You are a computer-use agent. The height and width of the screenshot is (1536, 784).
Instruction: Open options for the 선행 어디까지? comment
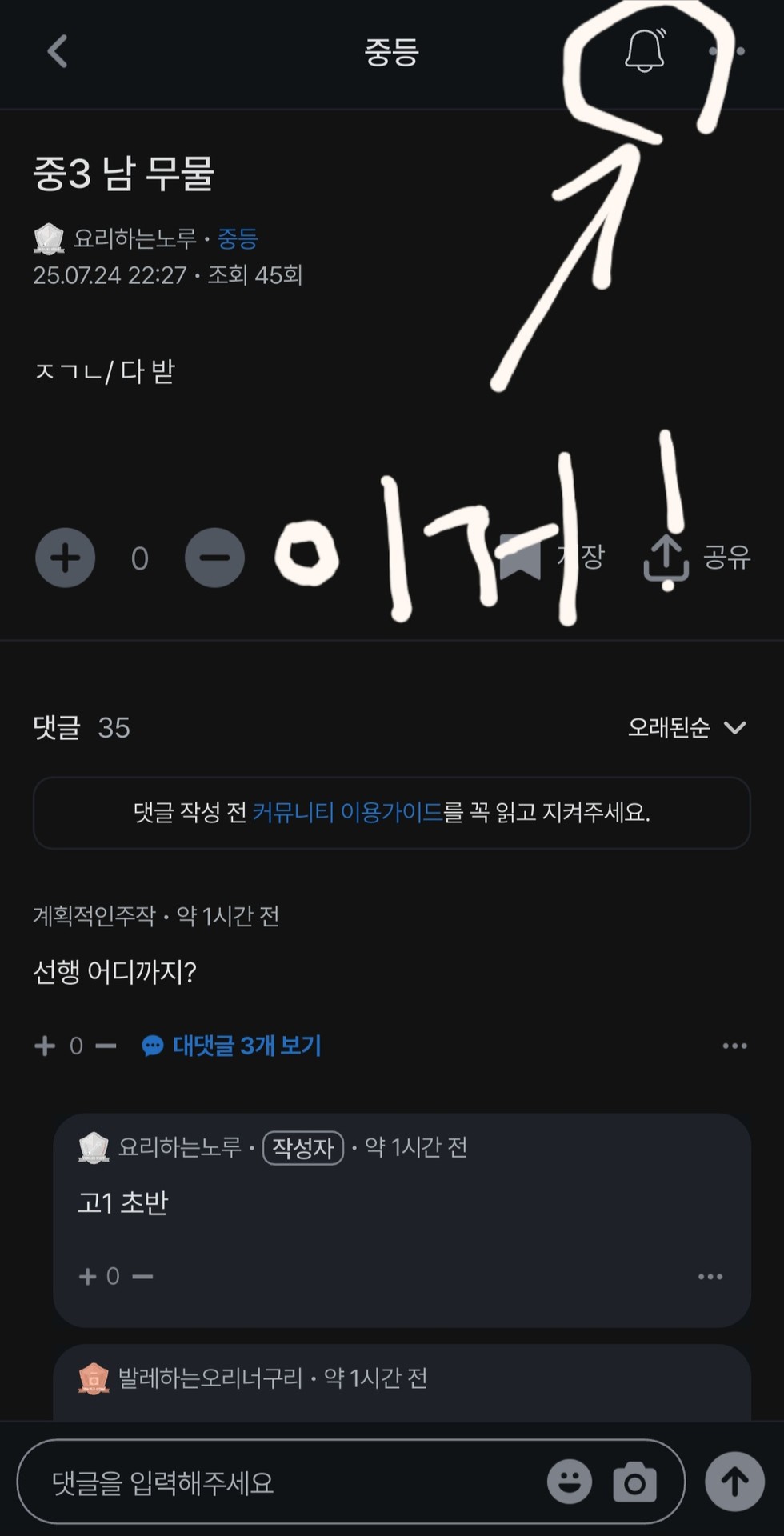click(x=734, y=1046)
